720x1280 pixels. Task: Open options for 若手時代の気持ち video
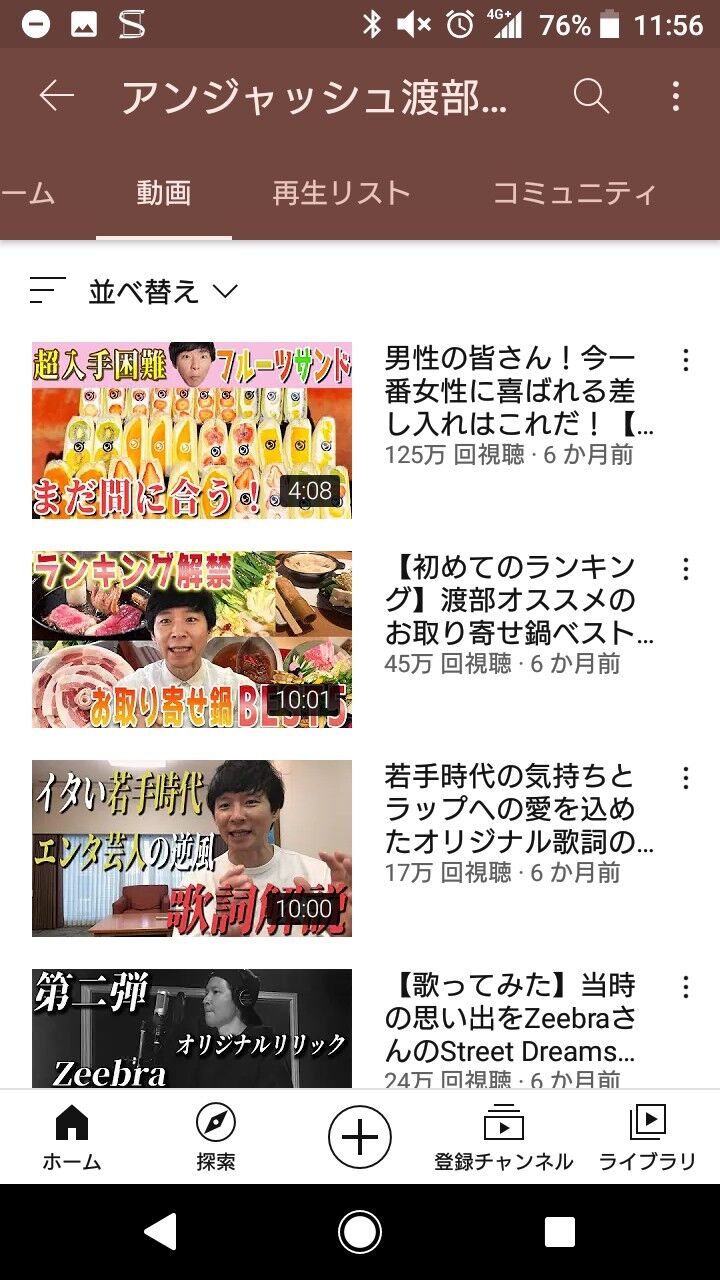coord(685,779)
